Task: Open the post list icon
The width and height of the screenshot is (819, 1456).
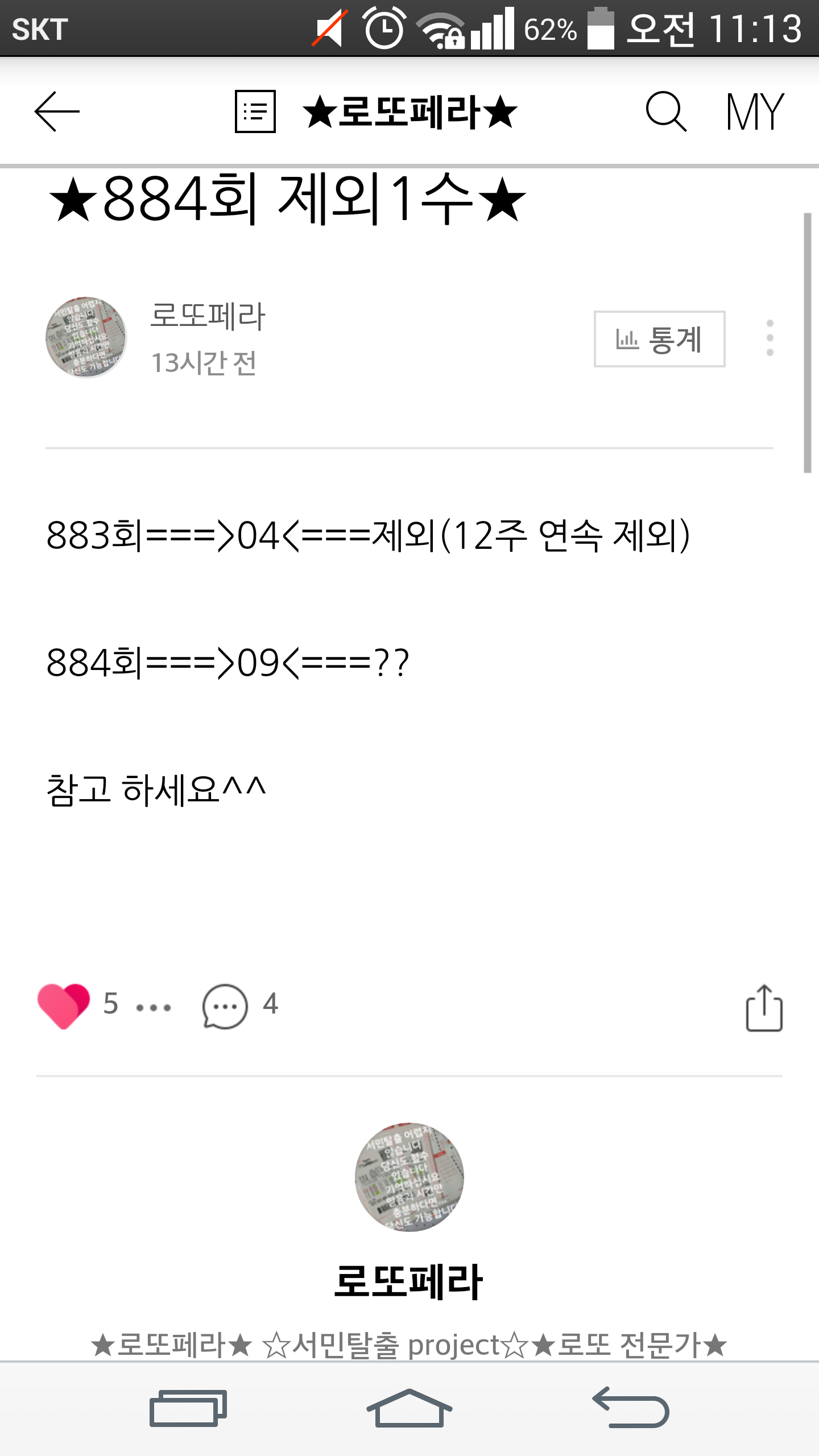Action: [x=255, y=111]
